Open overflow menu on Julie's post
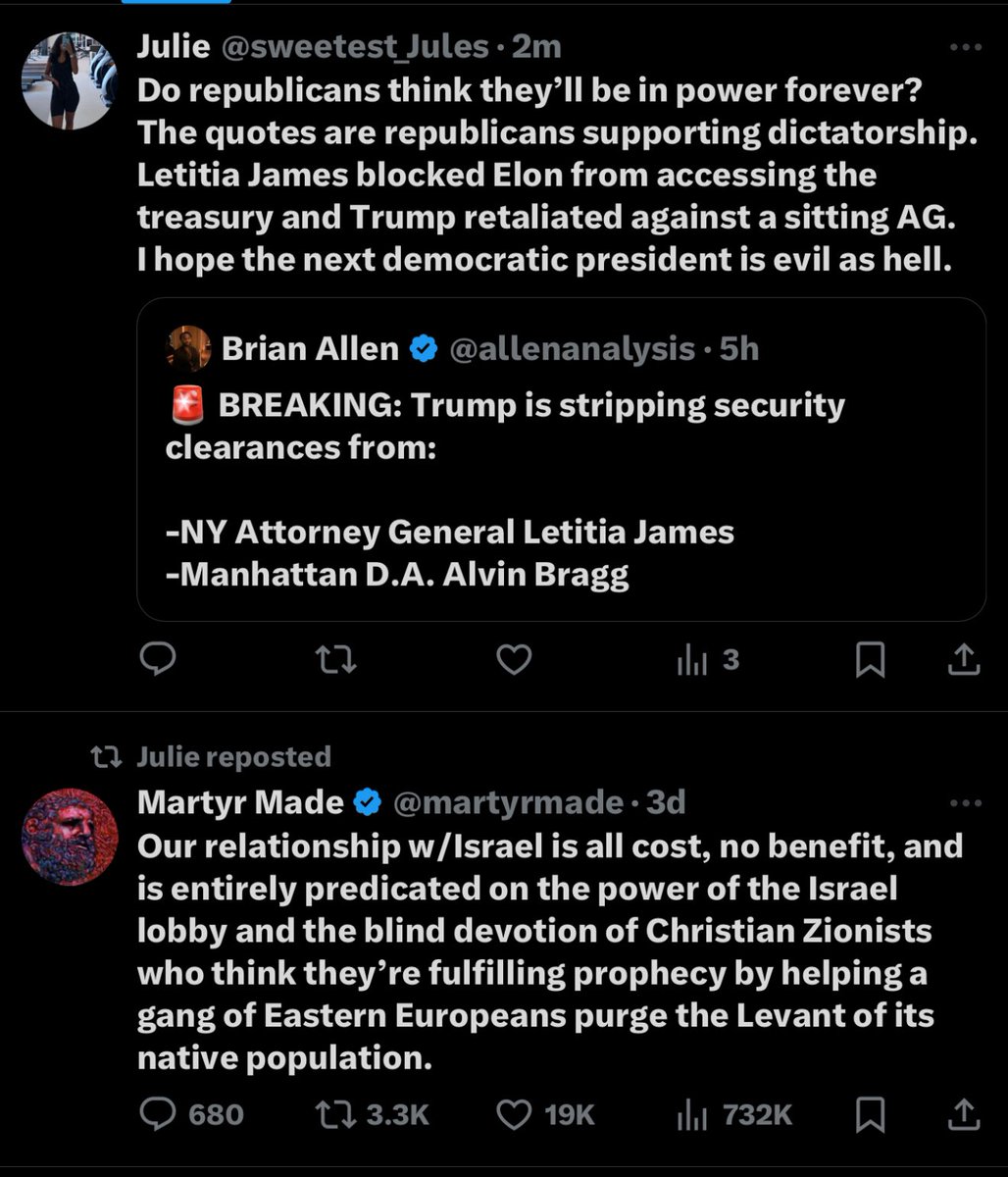The image size is (1008, 1177). coord(966,47)
